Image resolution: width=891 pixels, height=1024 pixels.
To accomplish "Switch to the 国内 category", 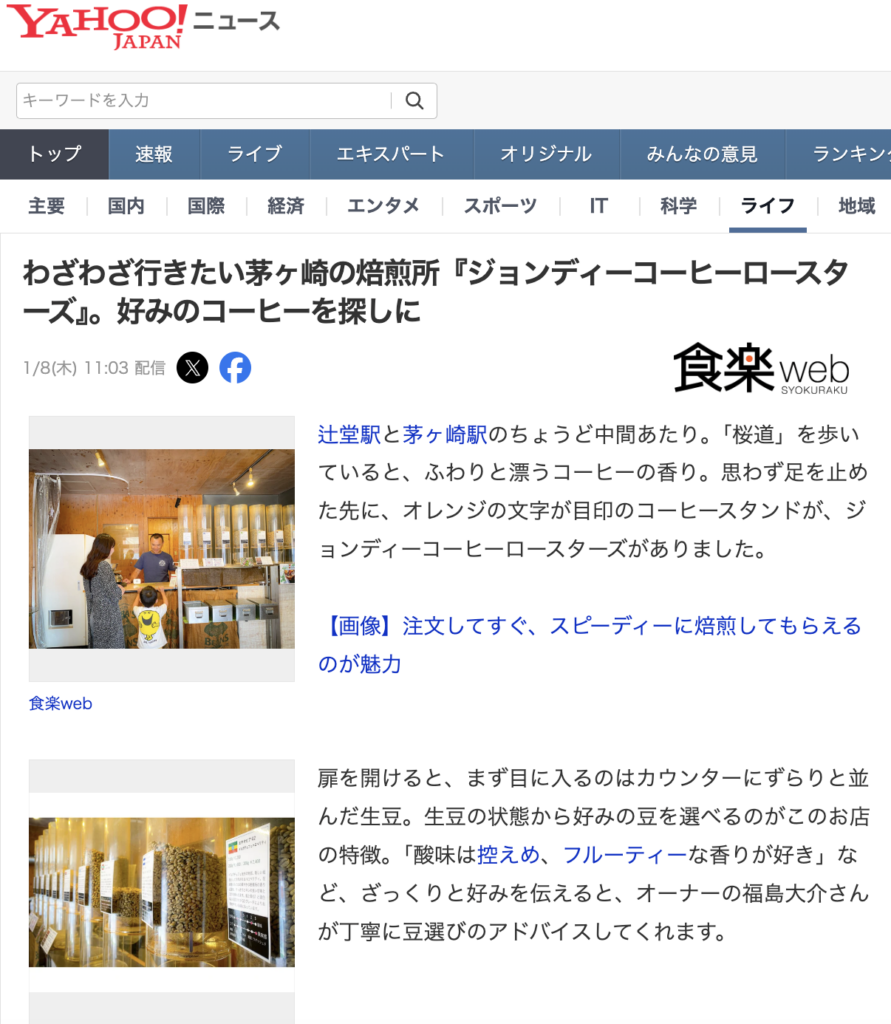I will pyautogui.click(x=126, y=206).
